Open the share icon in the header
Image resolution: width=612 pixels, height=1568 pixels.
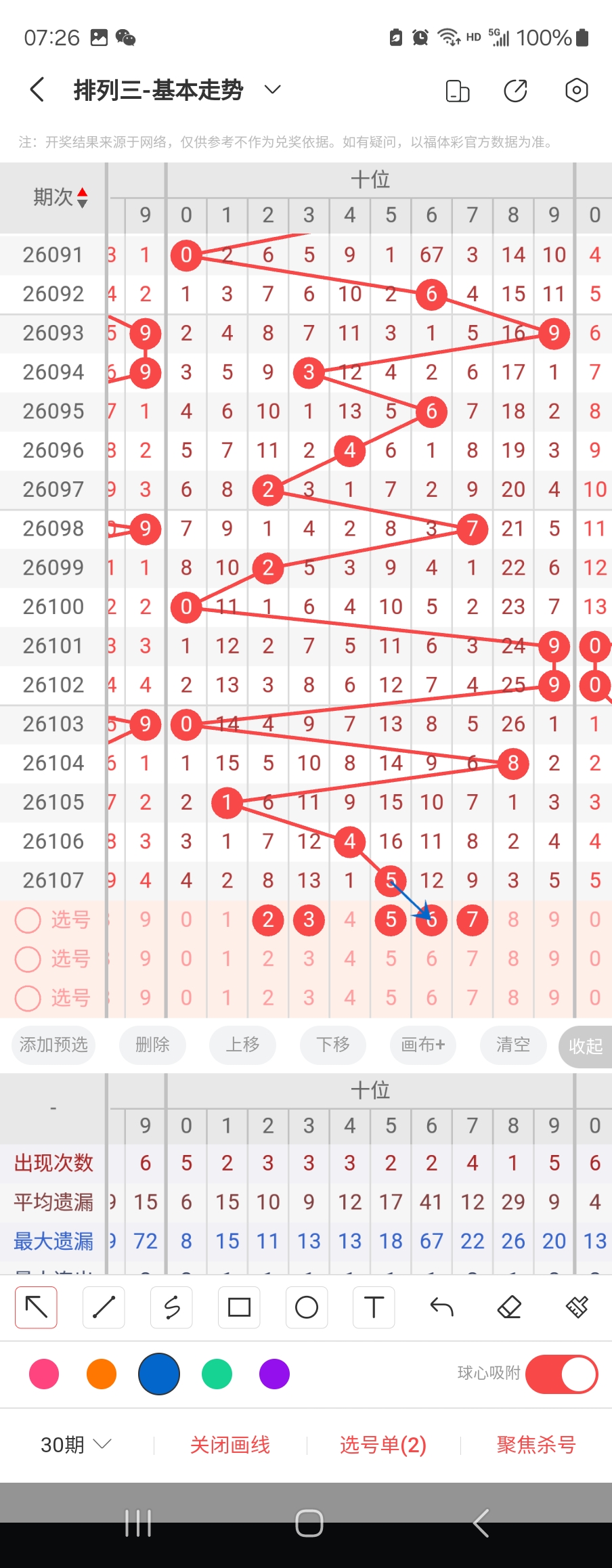pos(515,90)
